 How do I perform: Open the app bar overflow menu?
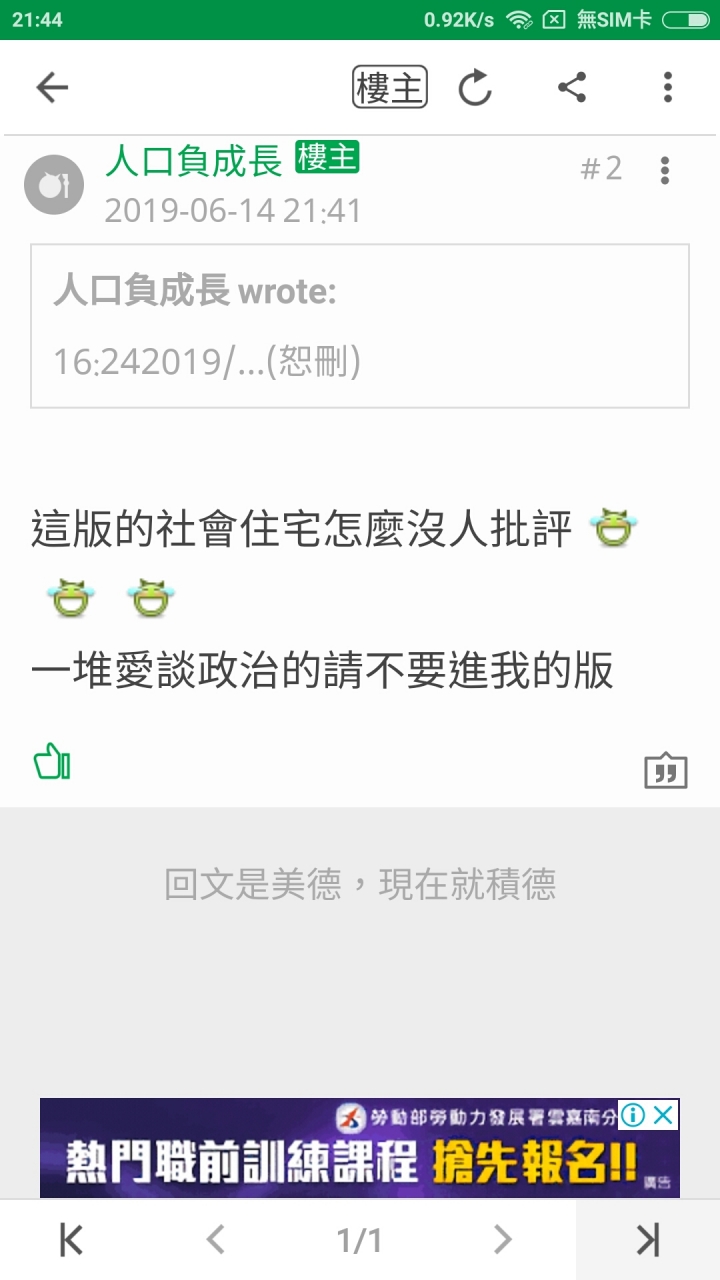(x=668, y=88)
